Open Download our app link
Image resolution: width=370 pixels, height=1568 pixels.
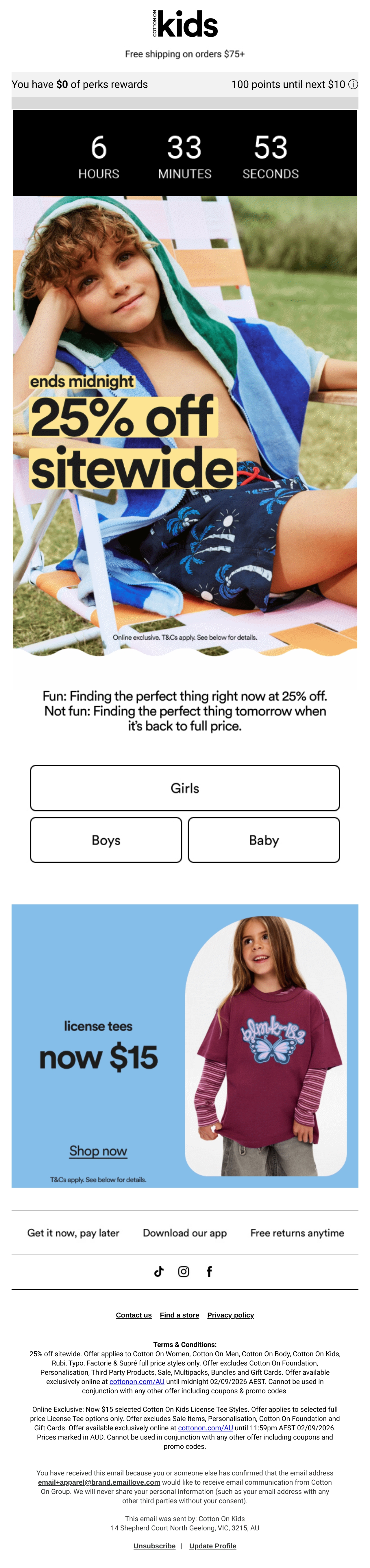(x=185, y=1233)
